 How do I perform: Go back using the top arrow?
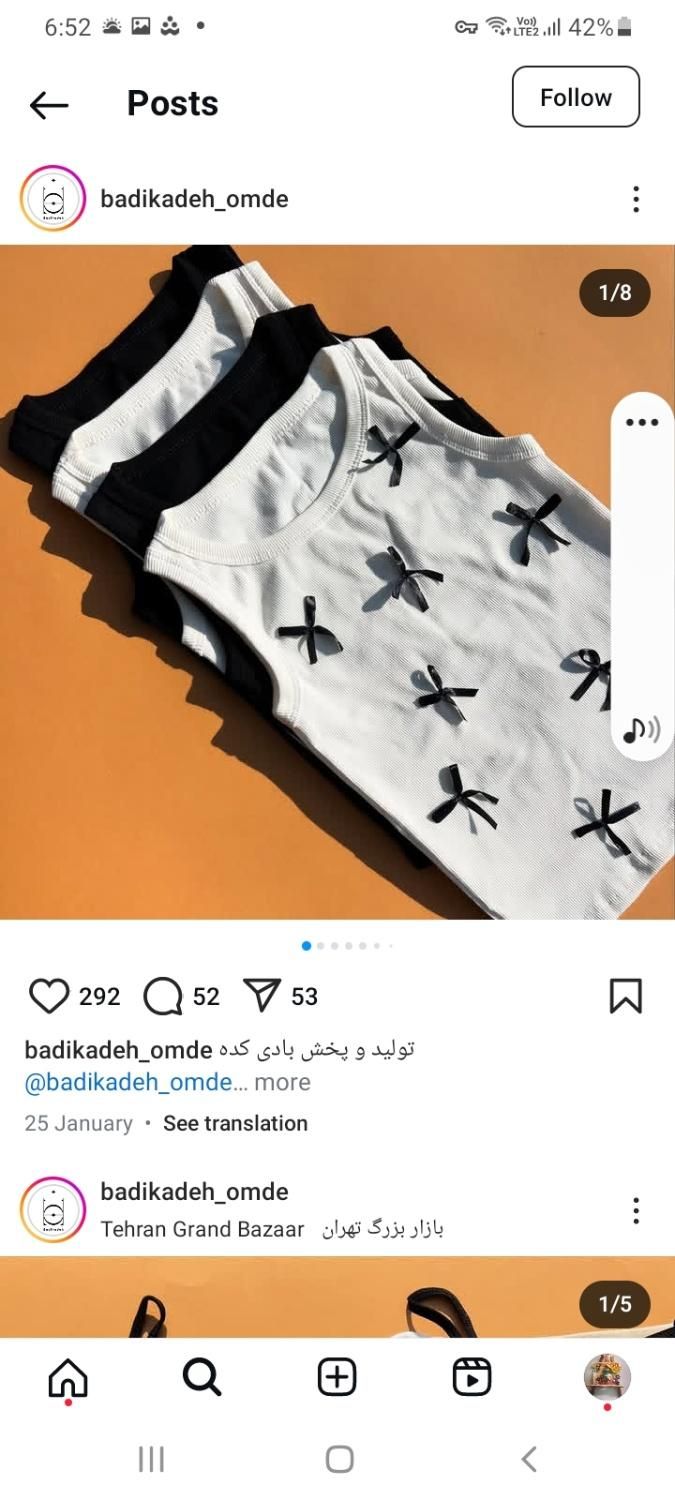coord(48,104)
